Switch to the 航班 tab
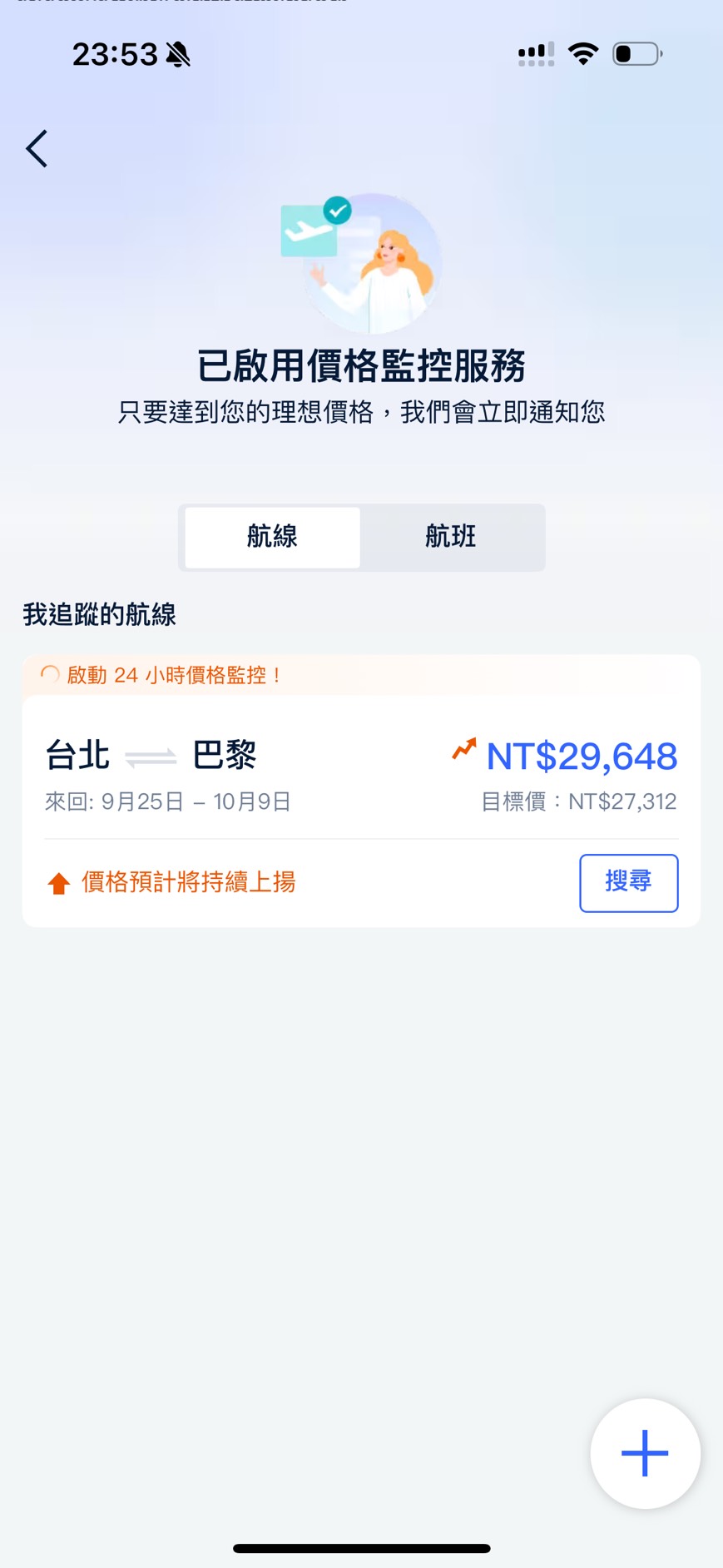 (x=450, y=537)
